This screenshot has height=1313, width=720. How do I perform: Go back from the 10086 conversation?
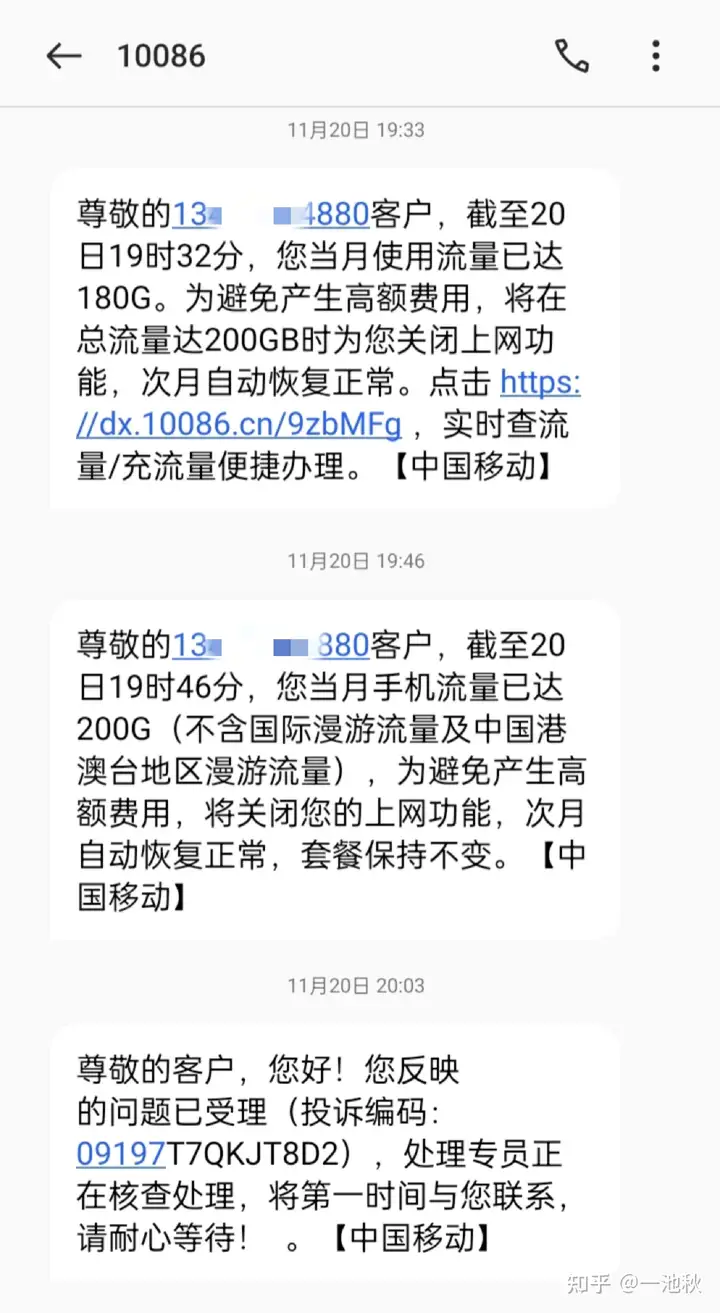pos(63,56)
